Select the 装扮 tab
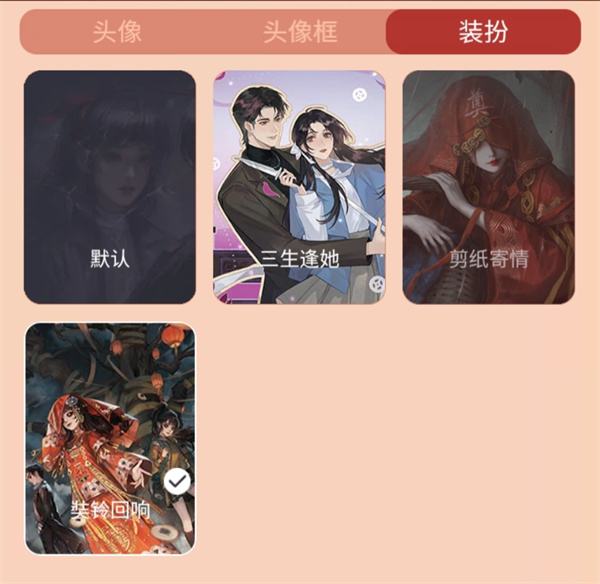The height and width of the screenshot is (584, 600). [x=483, y=32]
